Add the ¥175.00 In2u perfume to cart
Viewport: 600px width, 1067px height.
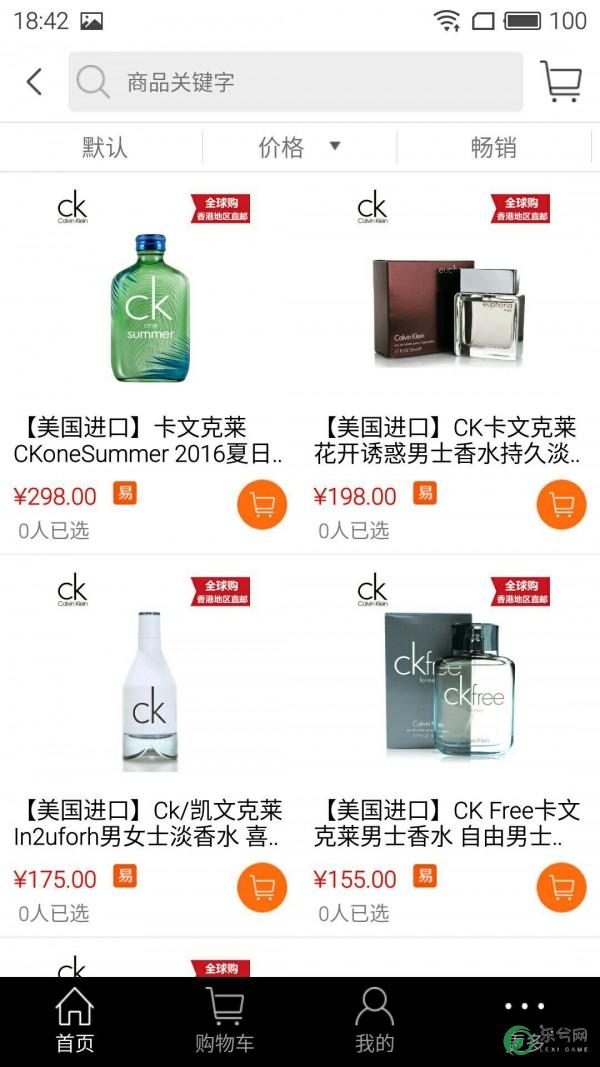pyautogui.click(x=262, y=887)
